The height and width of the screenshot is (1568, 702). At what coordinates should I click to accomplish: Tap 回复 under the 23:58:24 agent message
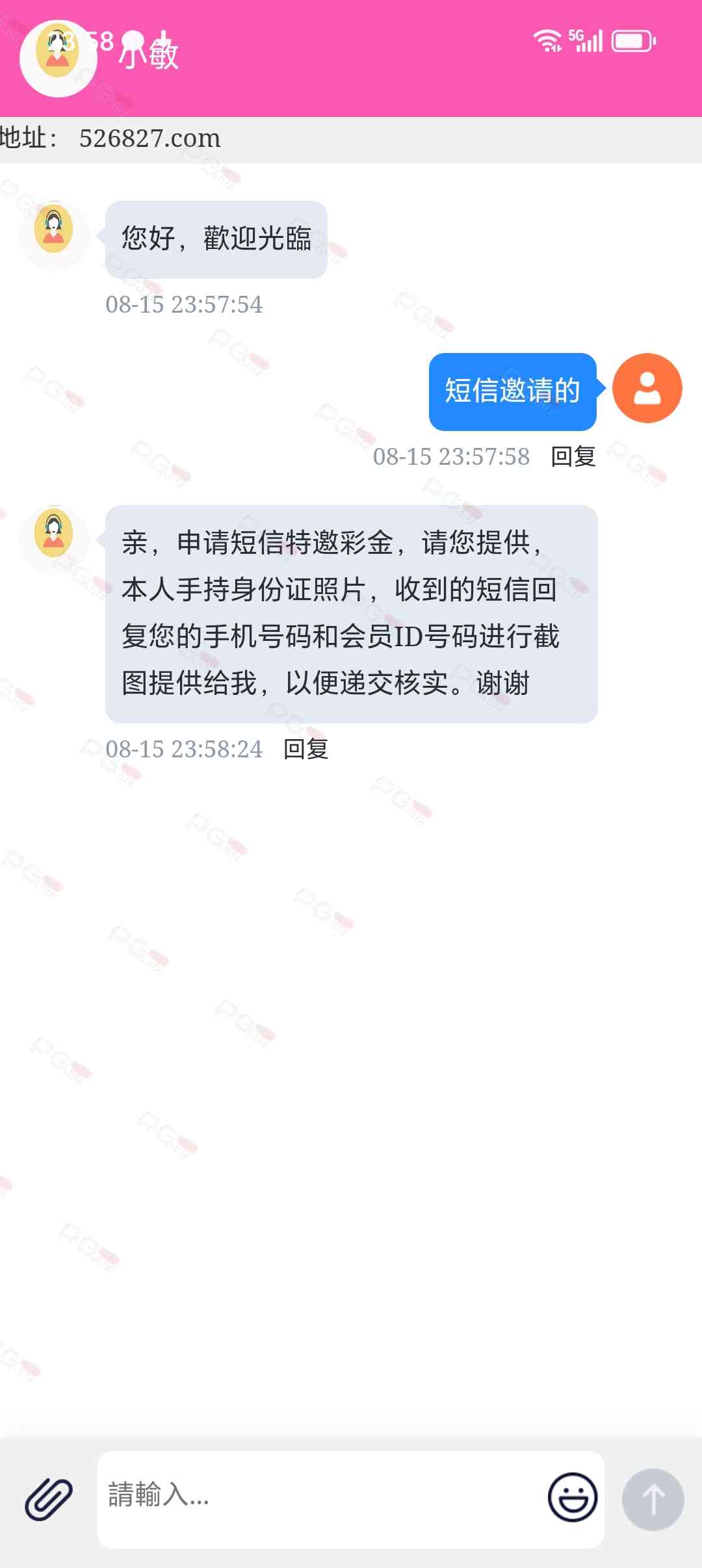[x=305, y=749]
